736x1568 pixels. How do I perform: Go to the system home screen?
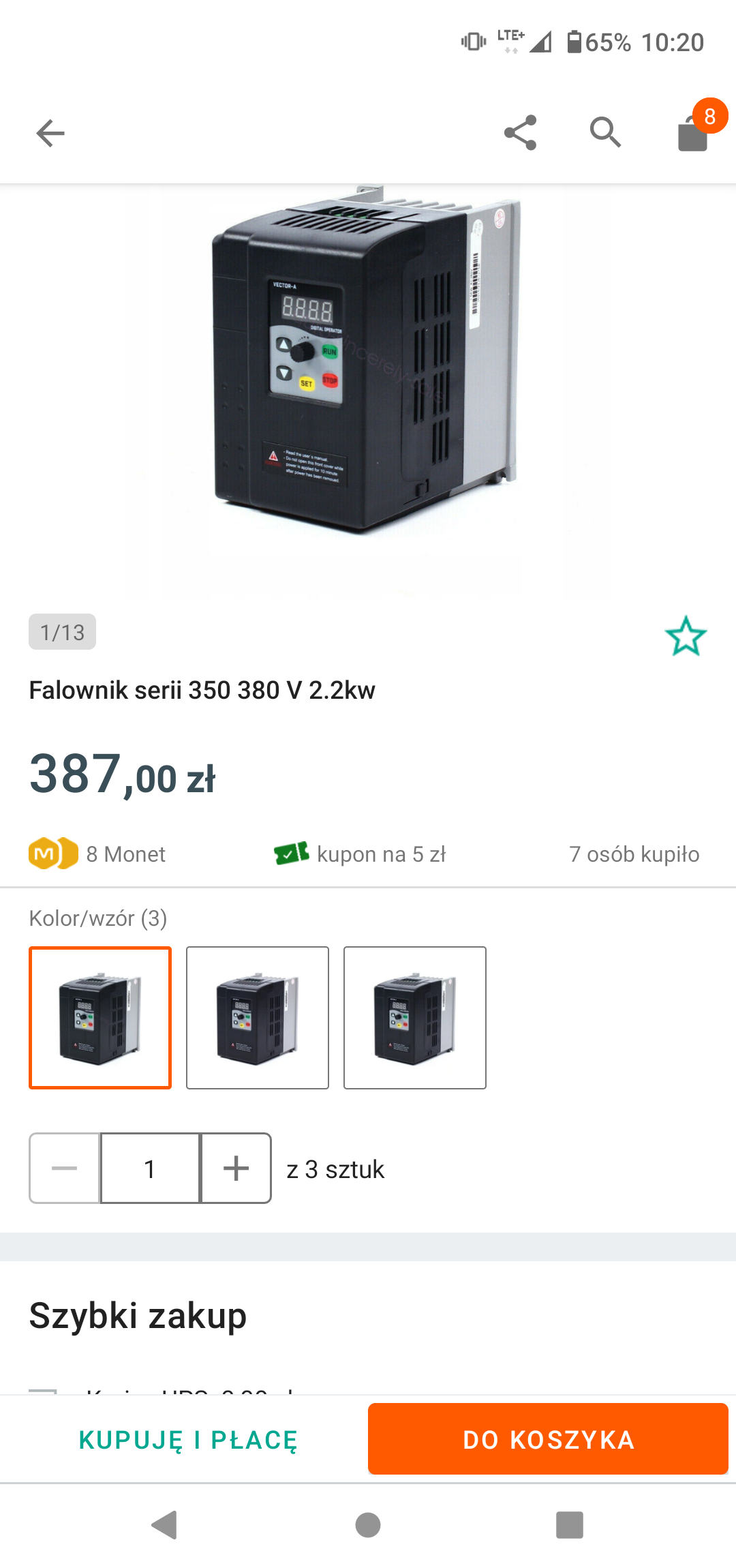(x=368, y=1525)
